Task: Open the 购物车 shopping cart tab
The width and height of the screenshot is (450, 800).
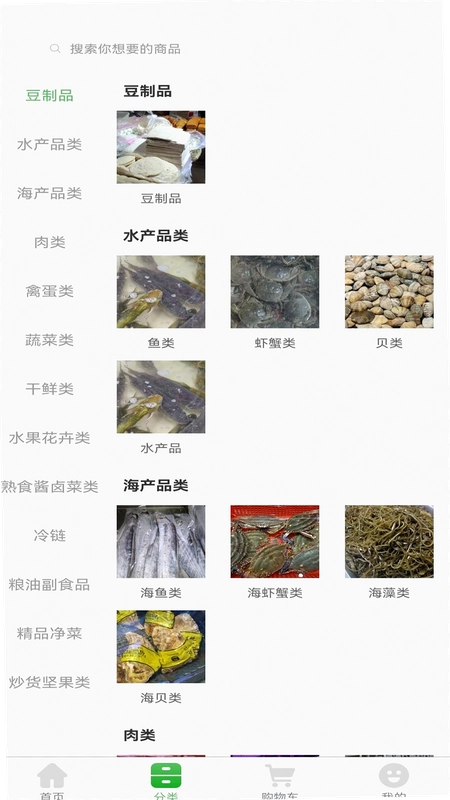Action: 280,781
